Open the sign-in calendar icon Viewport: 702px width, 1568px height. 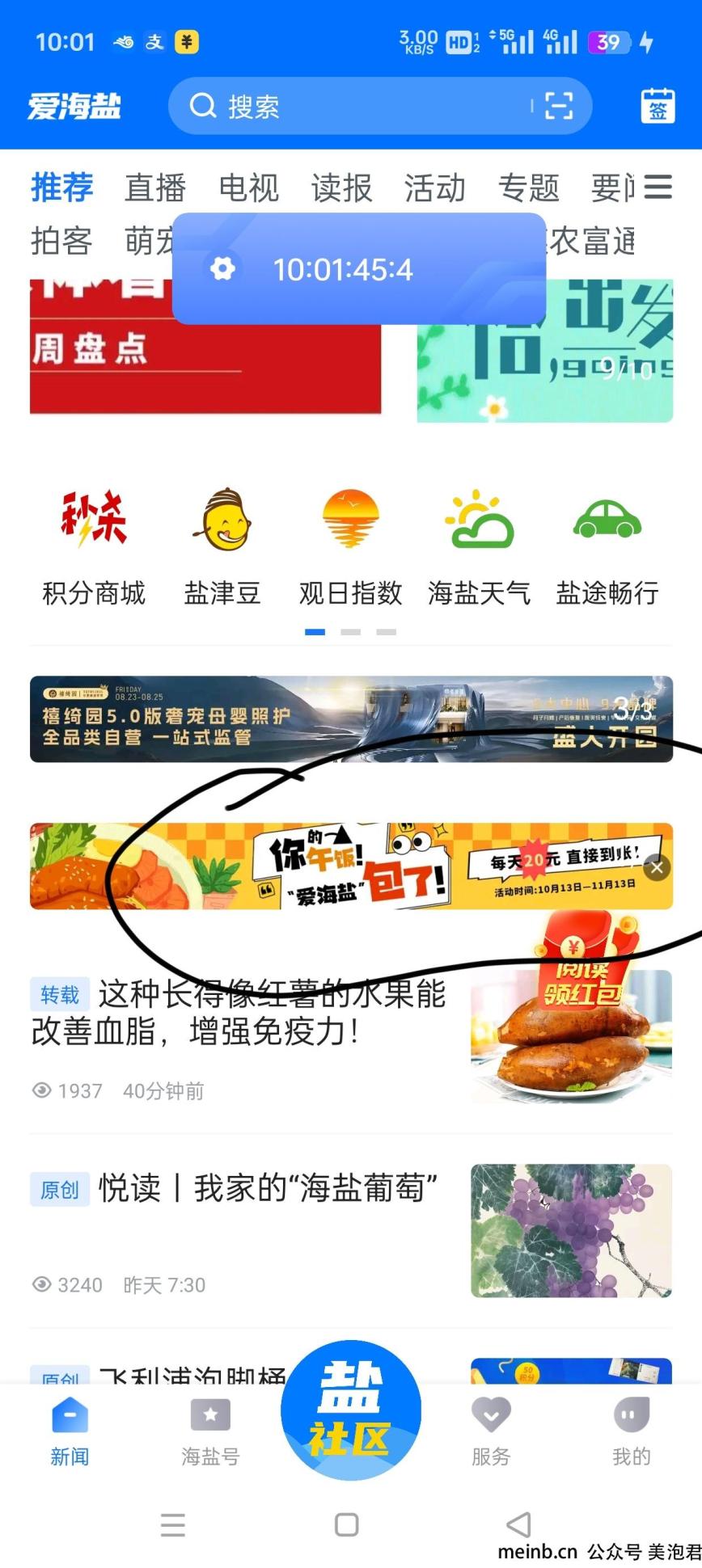[658, 106]
